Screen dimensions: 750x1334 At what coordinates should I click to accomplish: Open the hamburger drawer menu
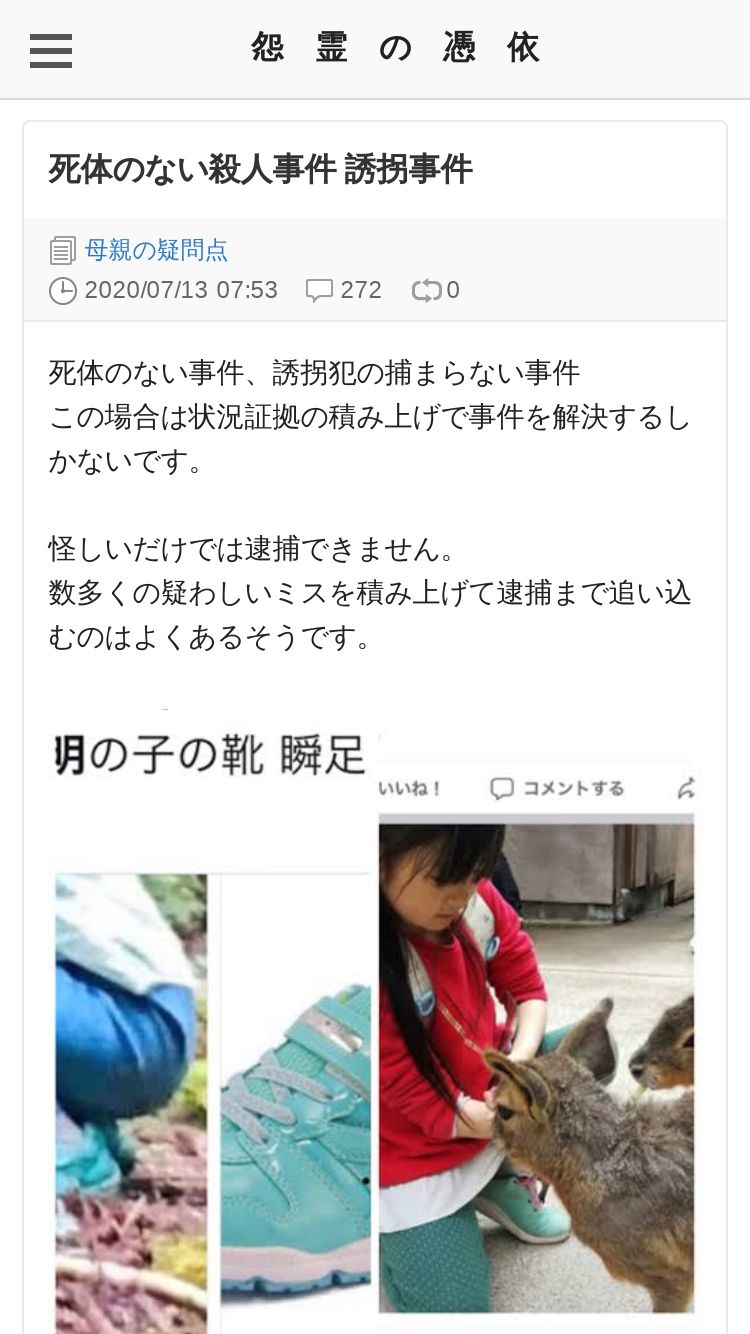click(x=50, y=50)
